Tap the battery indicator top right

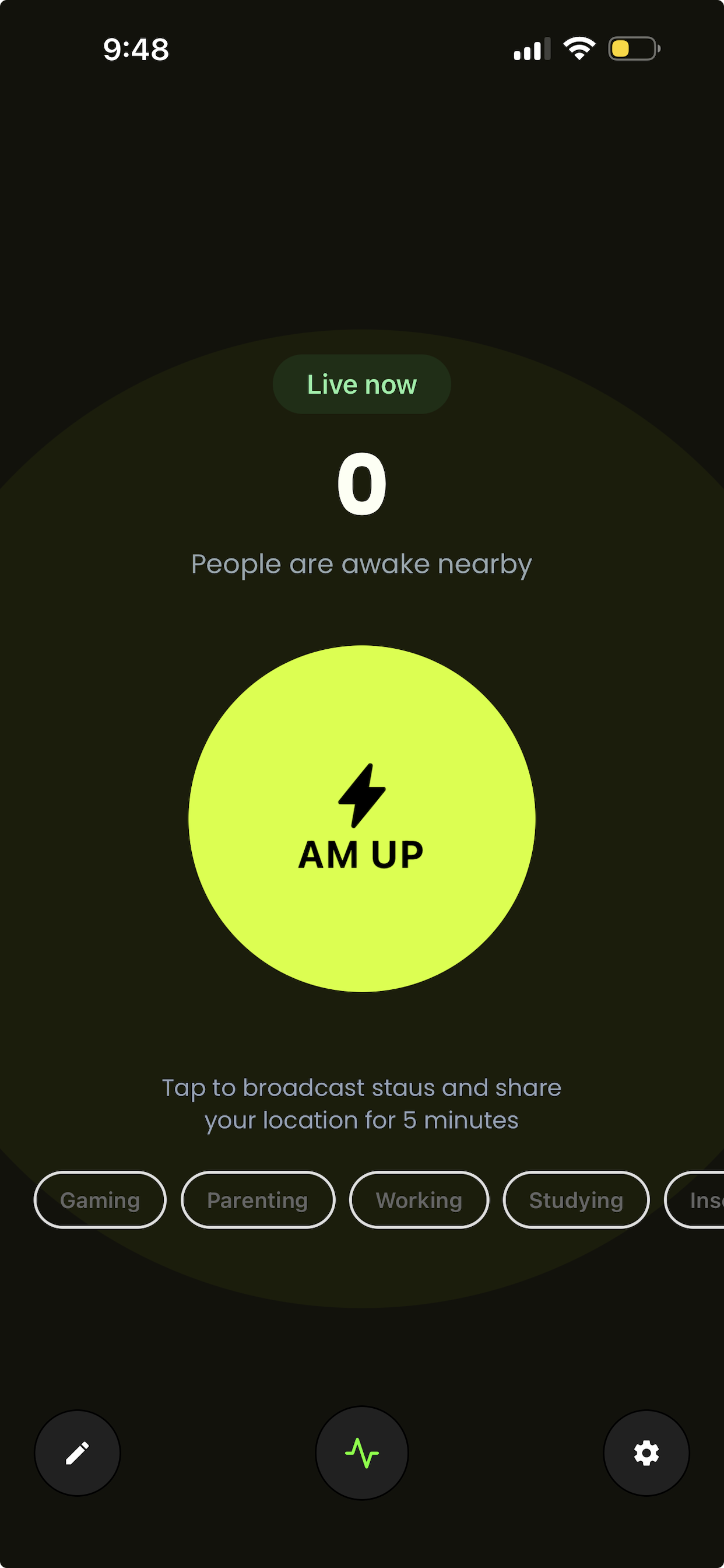click(x=632, y=47)
